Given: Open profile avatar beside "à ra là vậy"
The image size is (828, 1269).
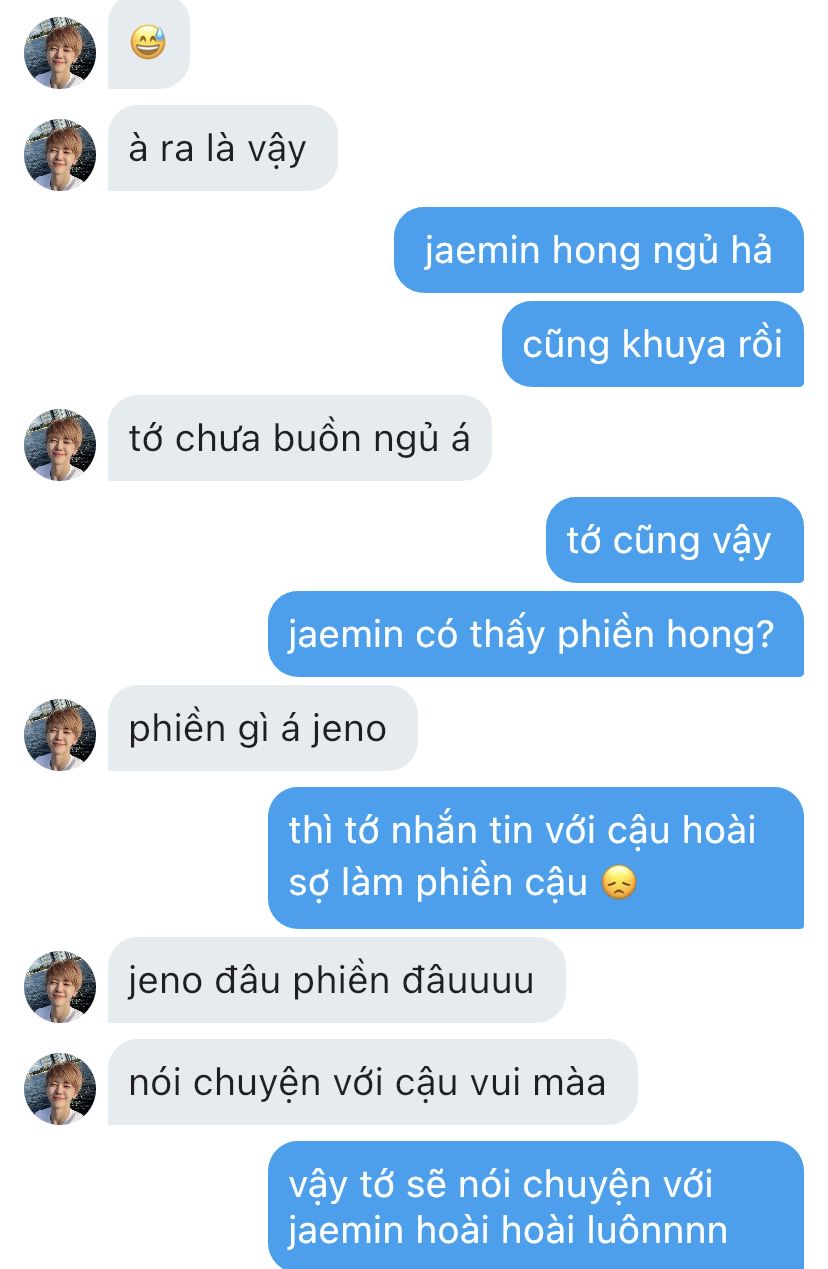Looking at the screenshot, I should pos(60,154).
